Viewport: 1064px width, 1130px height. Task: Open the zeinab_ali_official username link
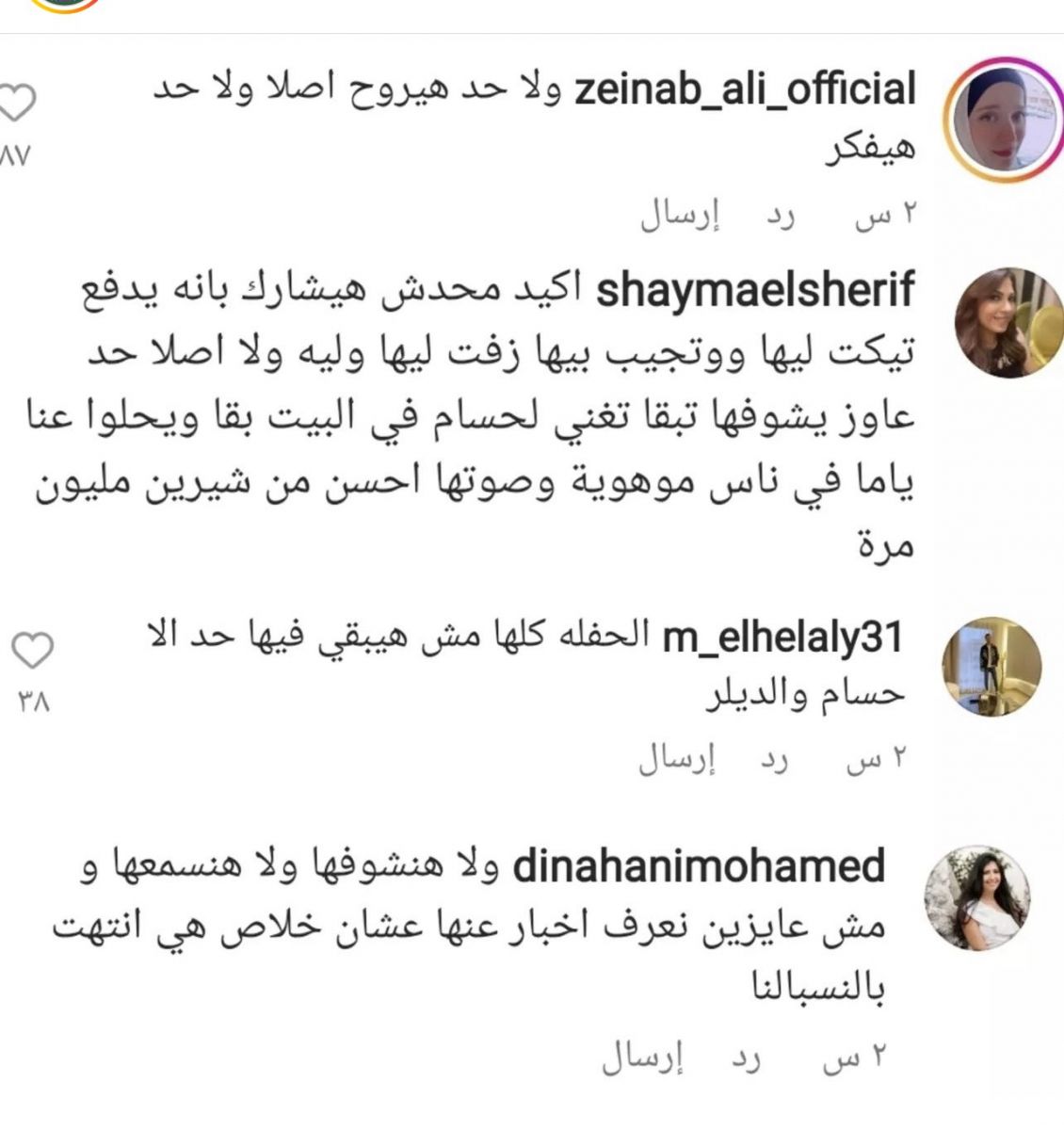pyautogui.click(x=745, y=89)
